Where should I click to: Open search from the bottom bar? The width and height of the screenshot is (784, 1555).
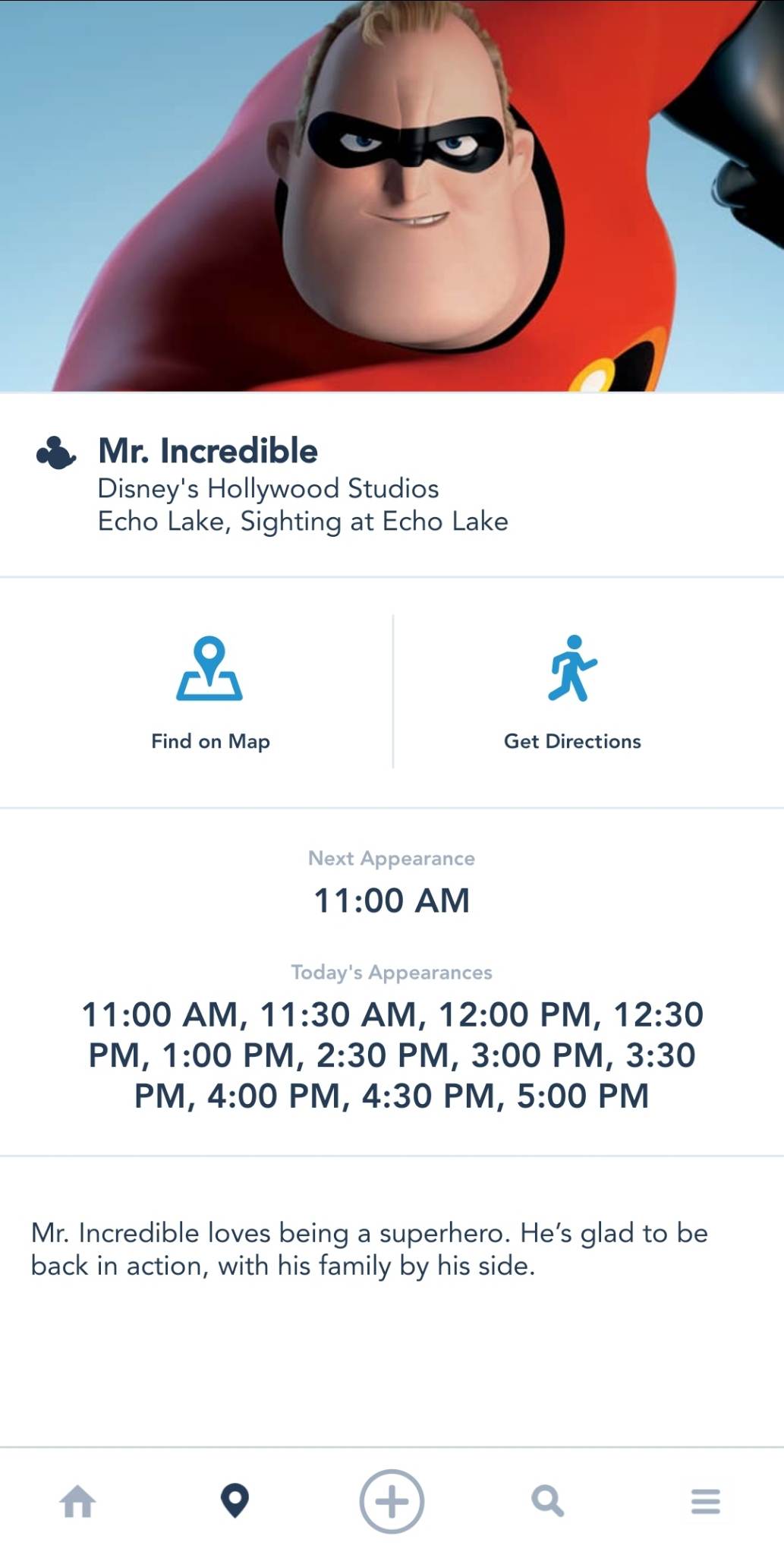(548, 1500)
